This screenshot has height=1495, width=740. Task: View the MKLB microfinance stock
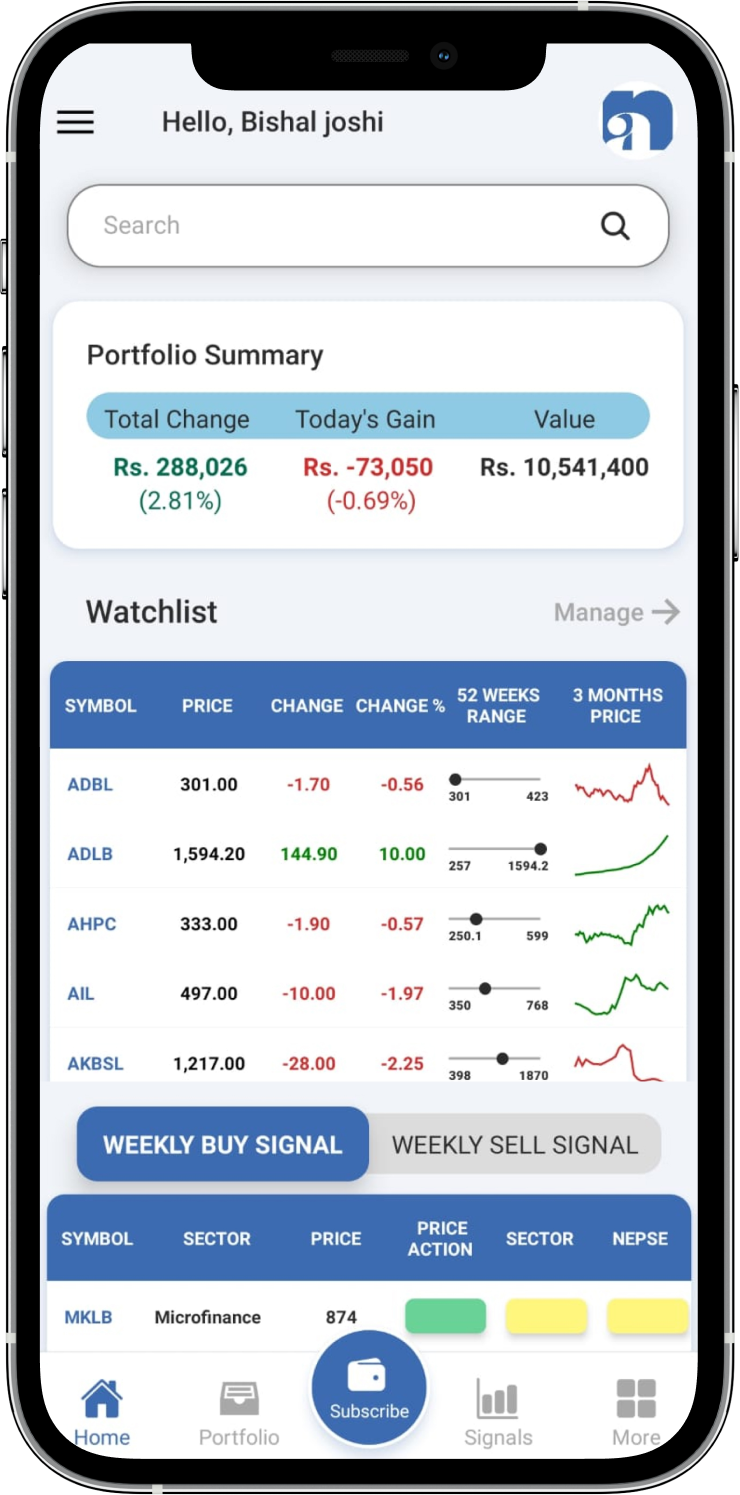click(x=87, y=1317)
